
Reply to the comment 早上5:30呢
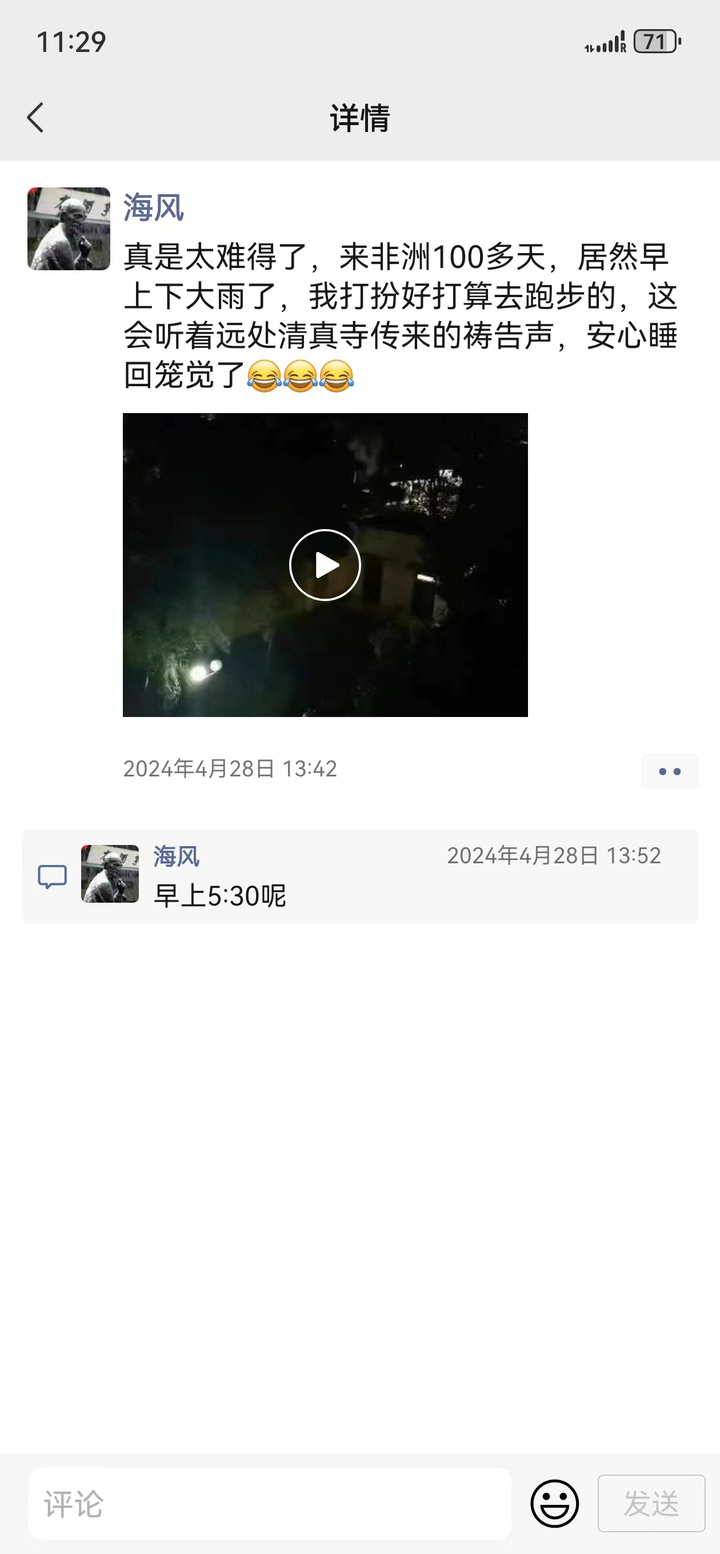point(220,895)
